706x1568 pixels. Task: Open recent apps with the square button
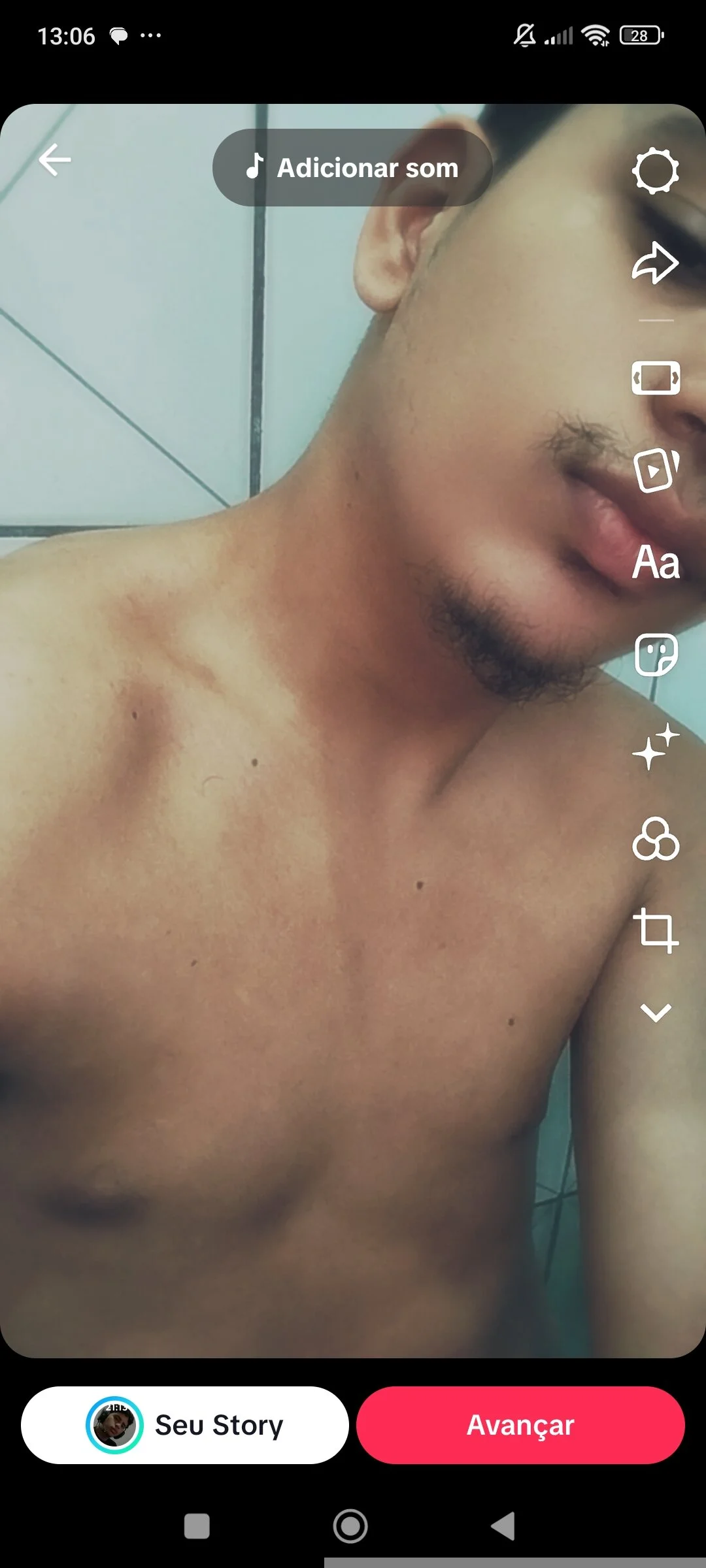coord(197,1526)
